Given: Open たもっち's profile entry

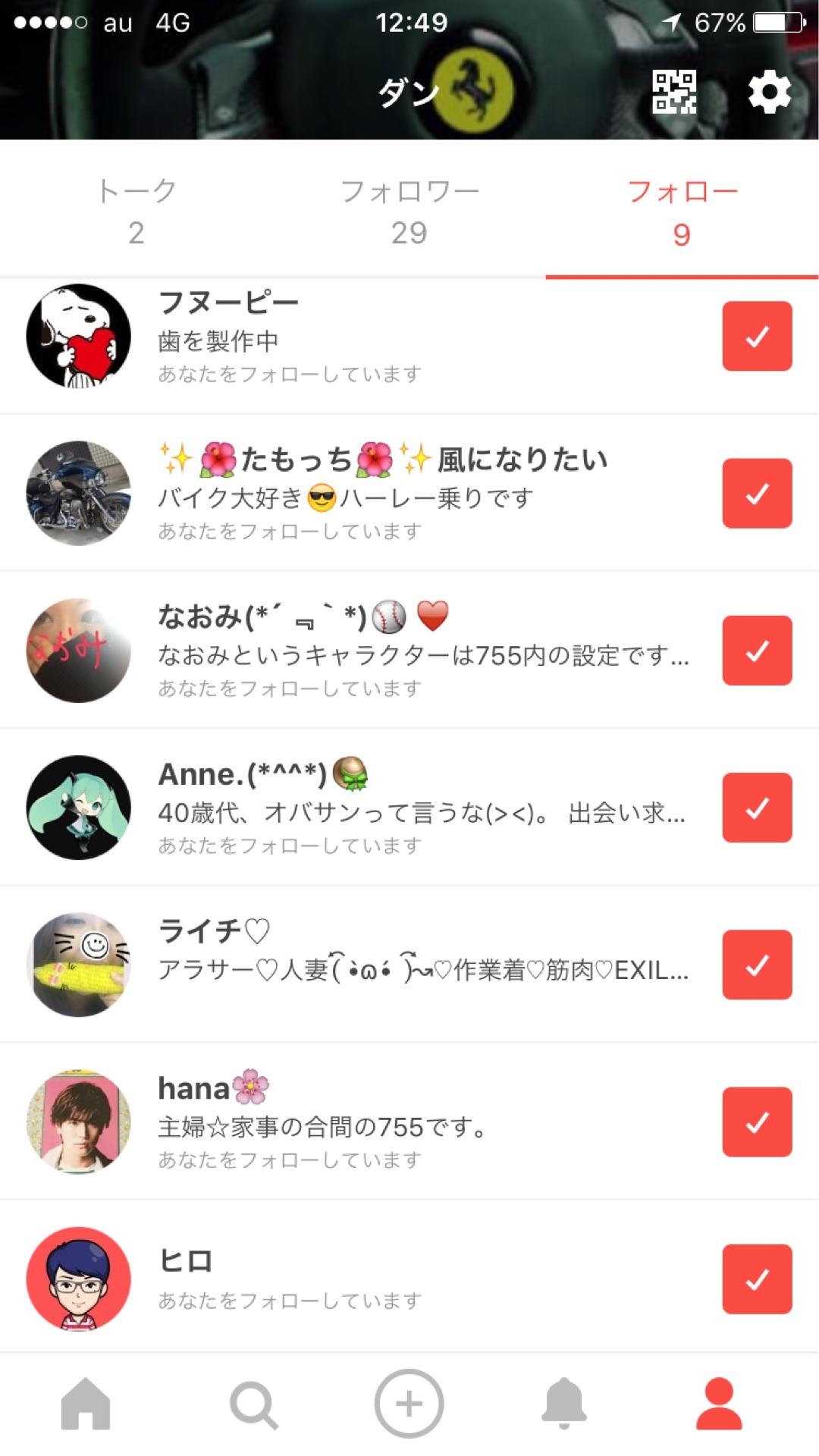Looking at the screenshot, I should [341, 493].
